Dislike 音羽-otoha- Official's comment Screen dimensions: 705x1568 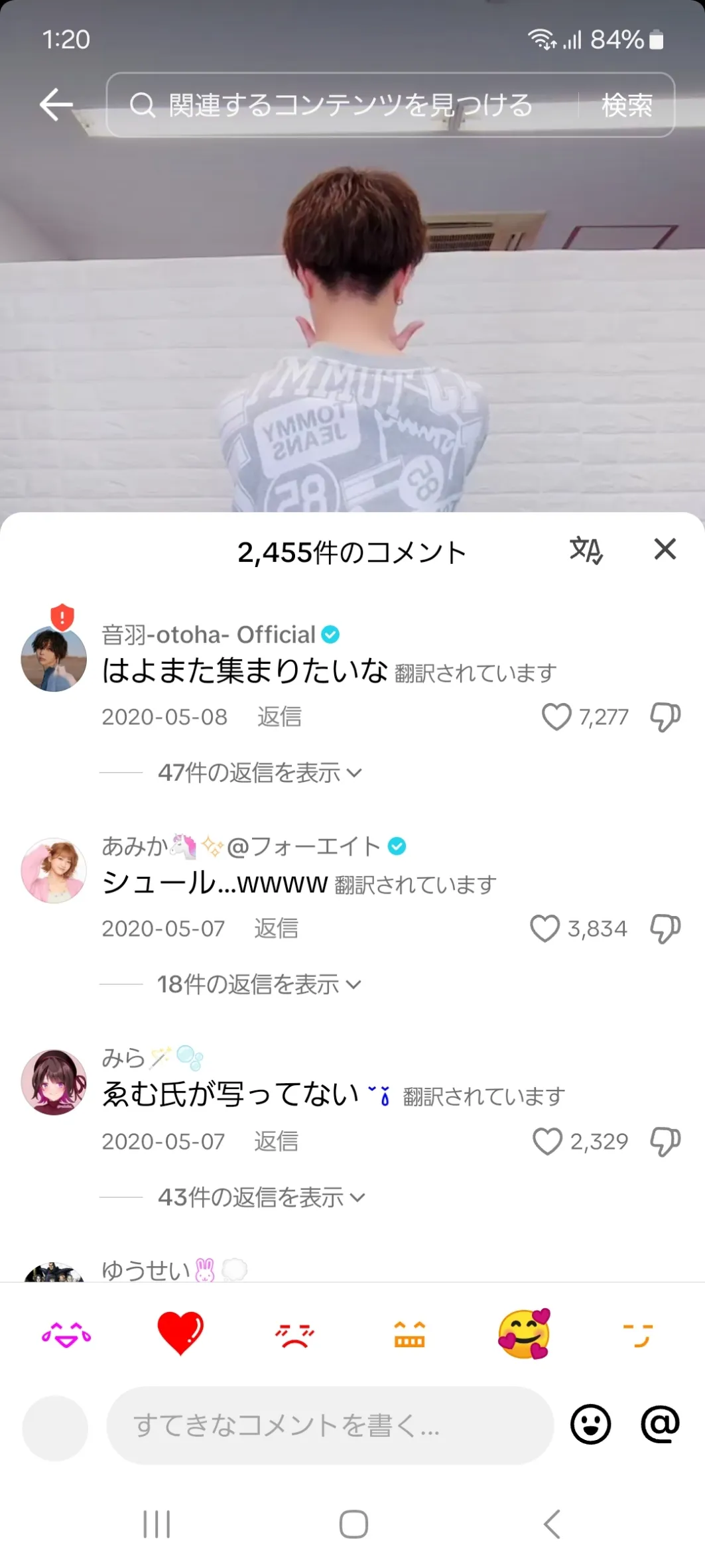click(665, 717)
